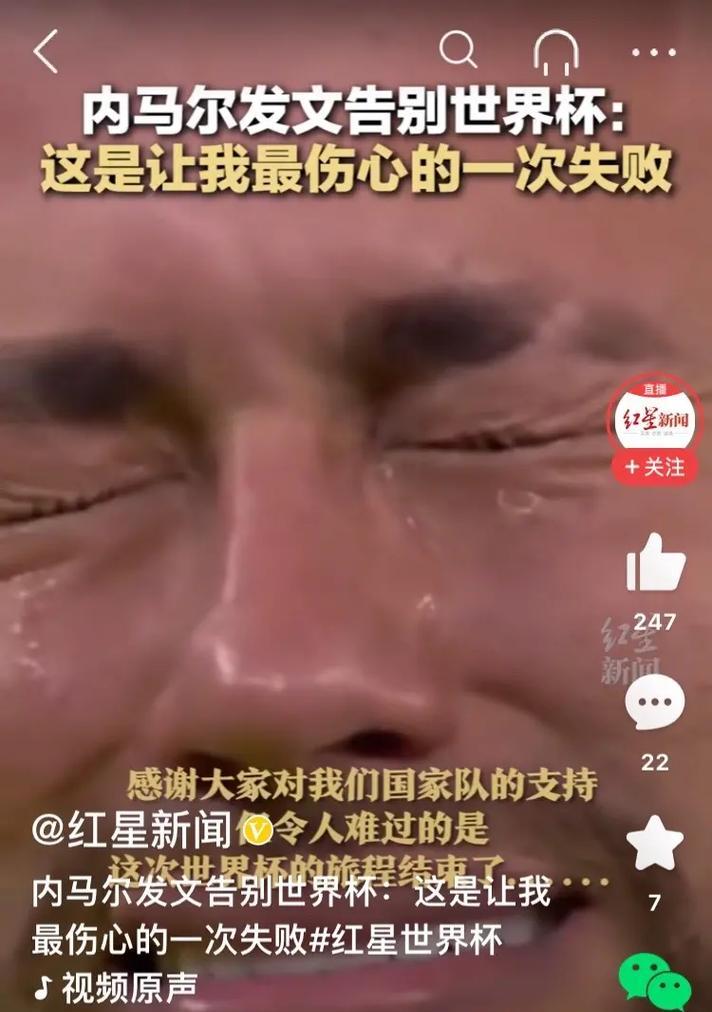Open the @红星新闻 account name
This screenshot has height=1012, width=712.
(136, 829)
